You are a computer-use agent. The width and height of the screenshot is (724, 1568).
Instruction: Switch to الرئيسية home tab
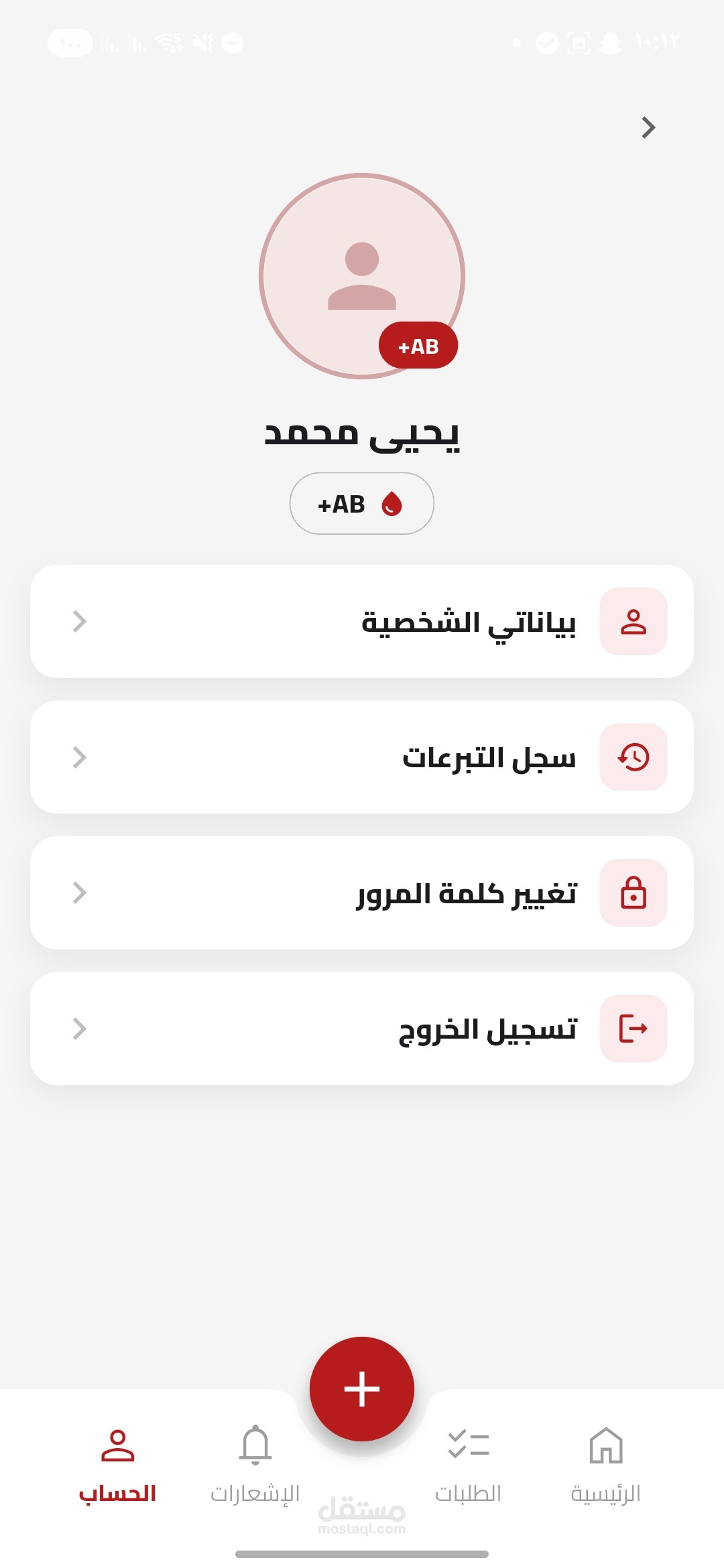605,1465
